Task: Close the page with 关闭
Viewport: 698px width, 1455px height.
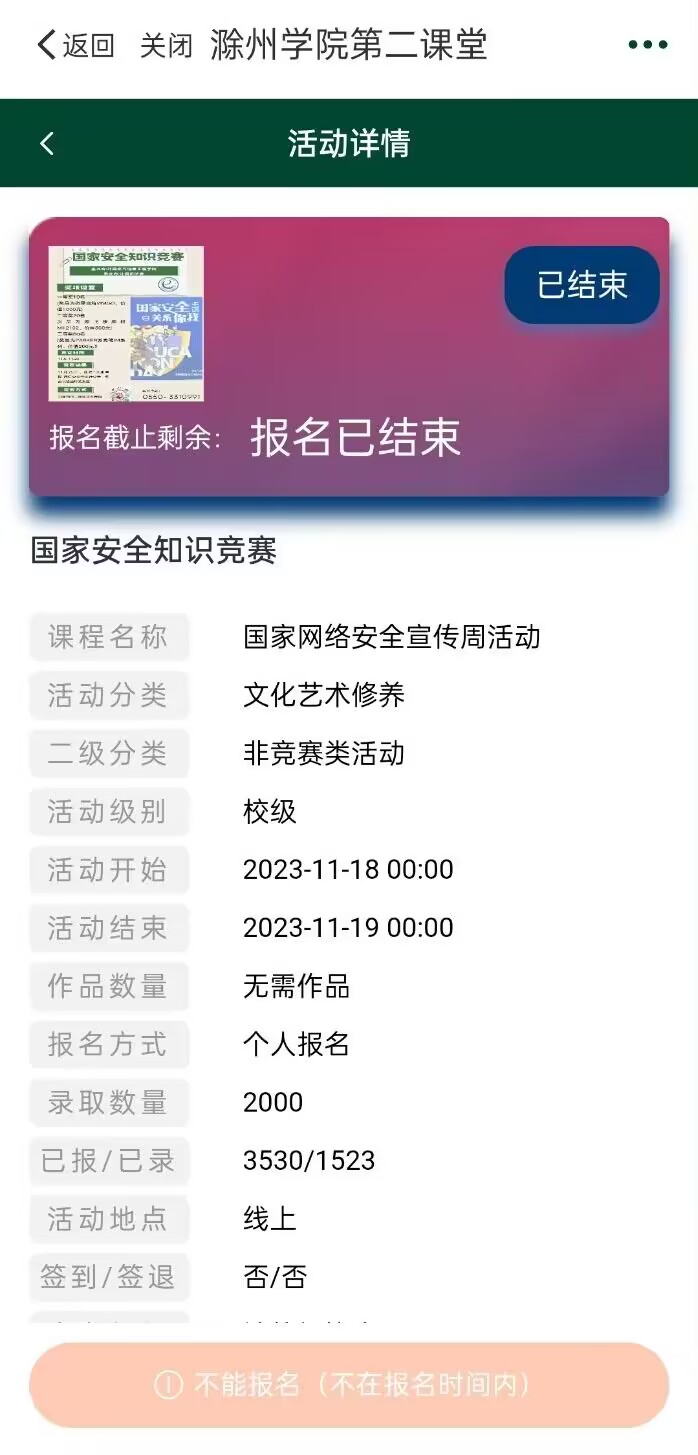Action: point(165,45)
